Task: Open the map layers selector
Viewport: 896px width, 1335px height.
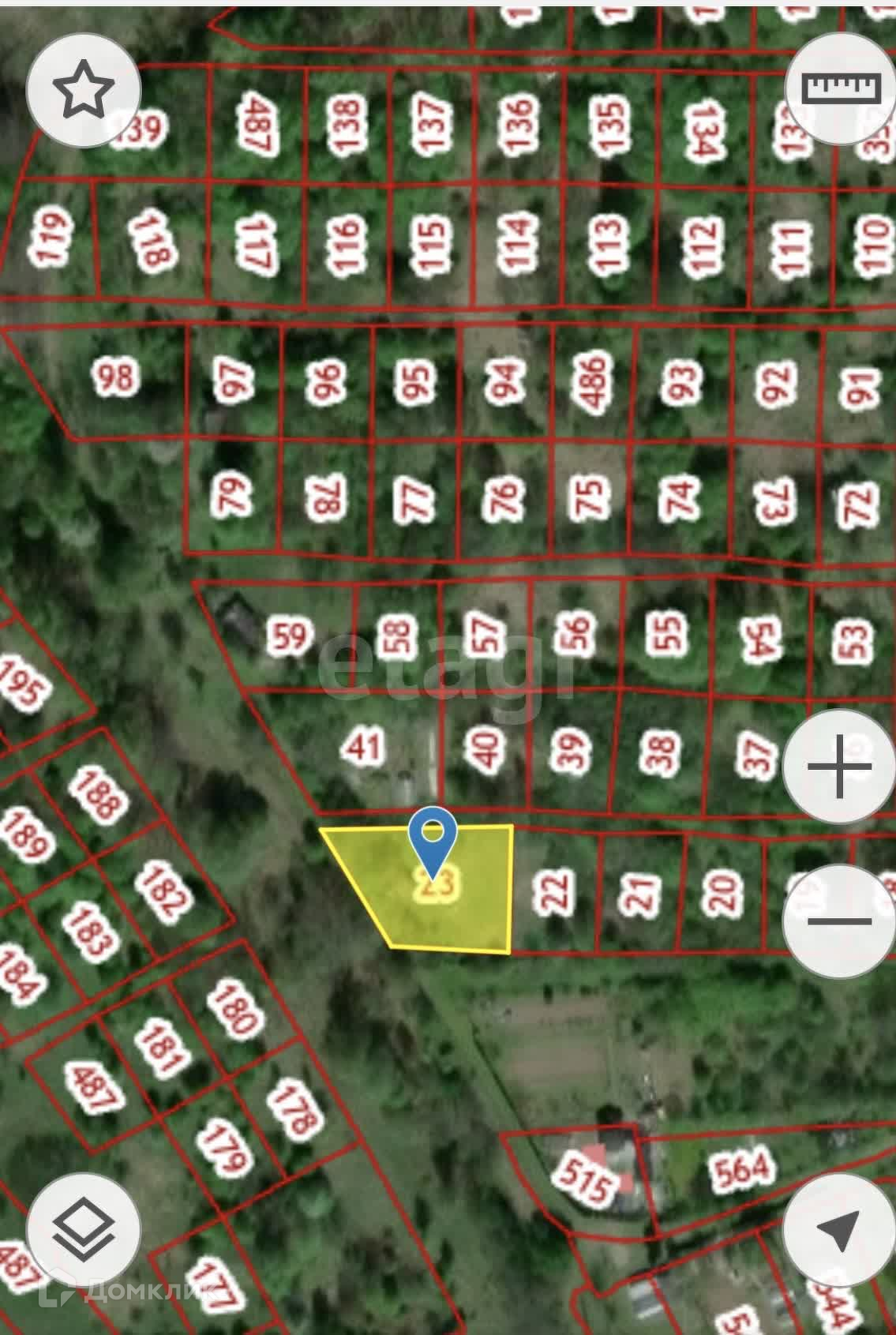Action: [x=83, y=1229]
